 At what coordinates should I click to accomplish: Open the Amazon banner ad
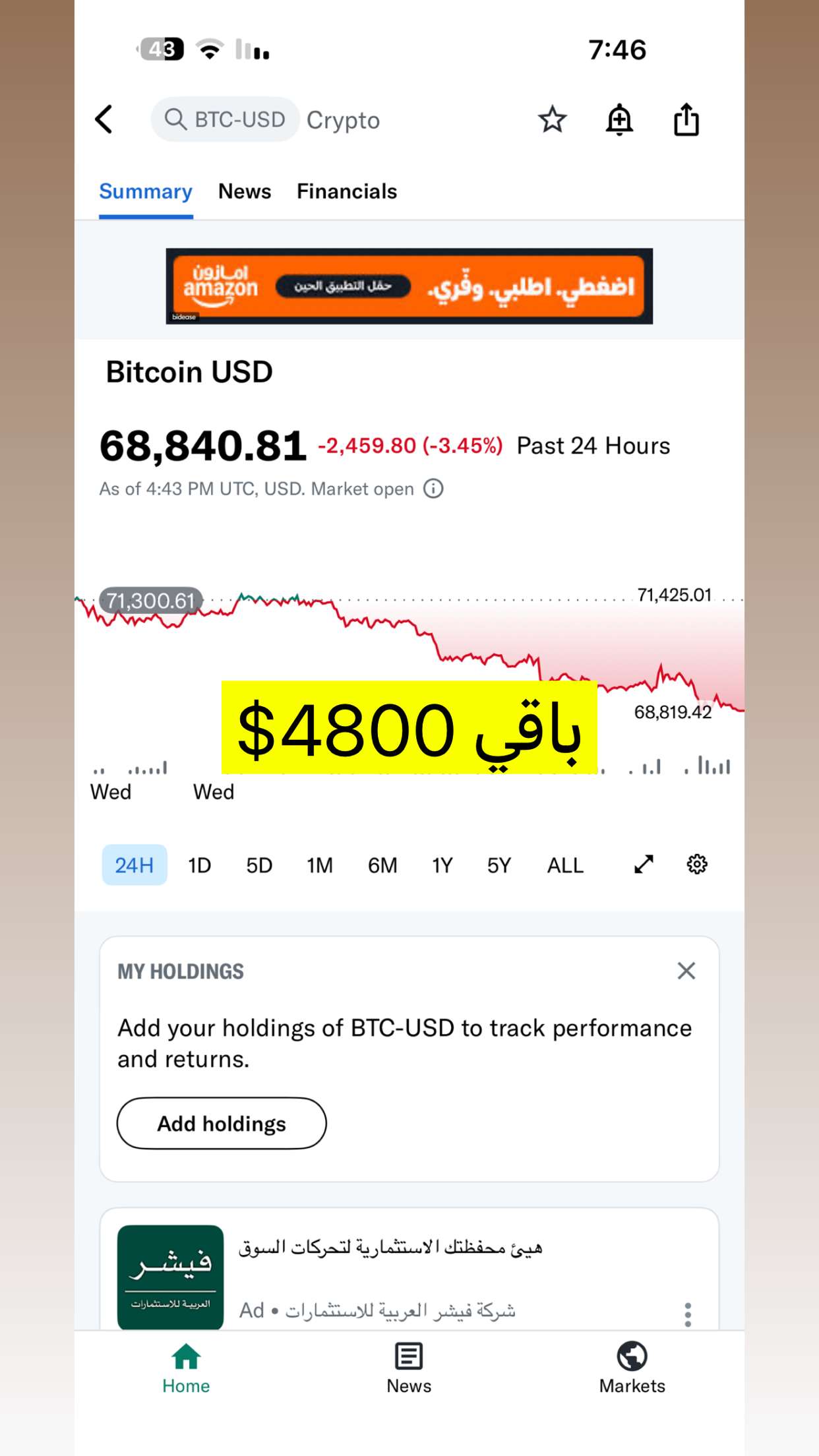[x=409, y=286]
